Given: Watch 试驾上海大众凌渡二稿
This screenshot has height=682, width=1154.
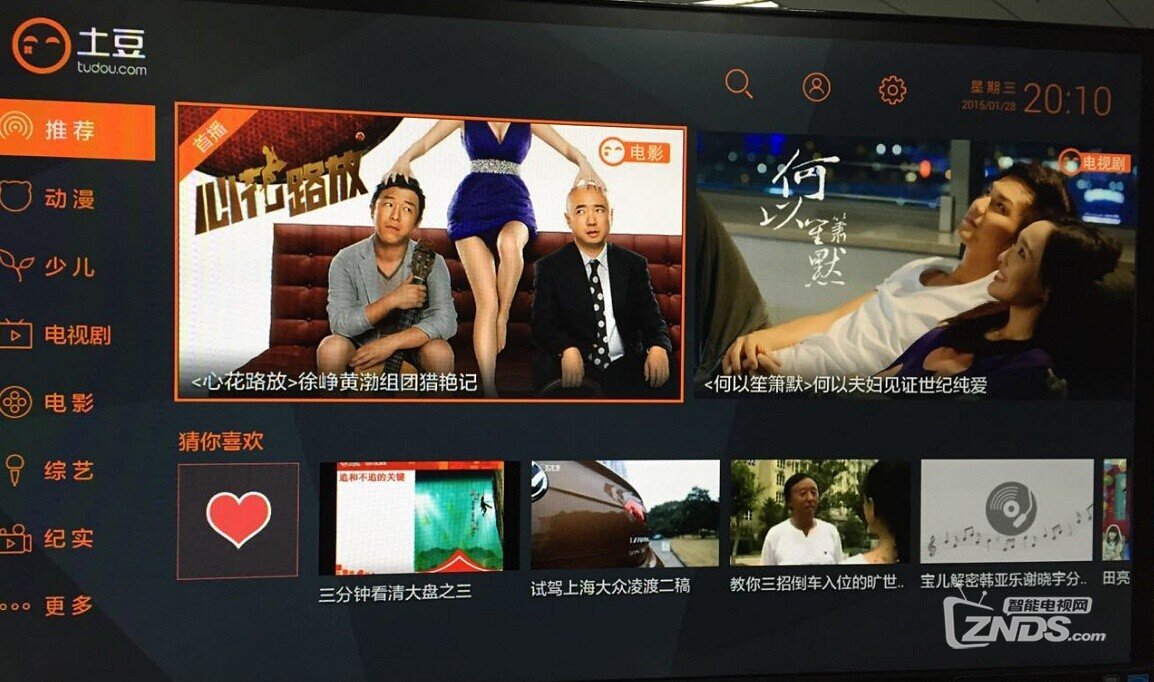Looking at the screenshot, I should point(625,514).
